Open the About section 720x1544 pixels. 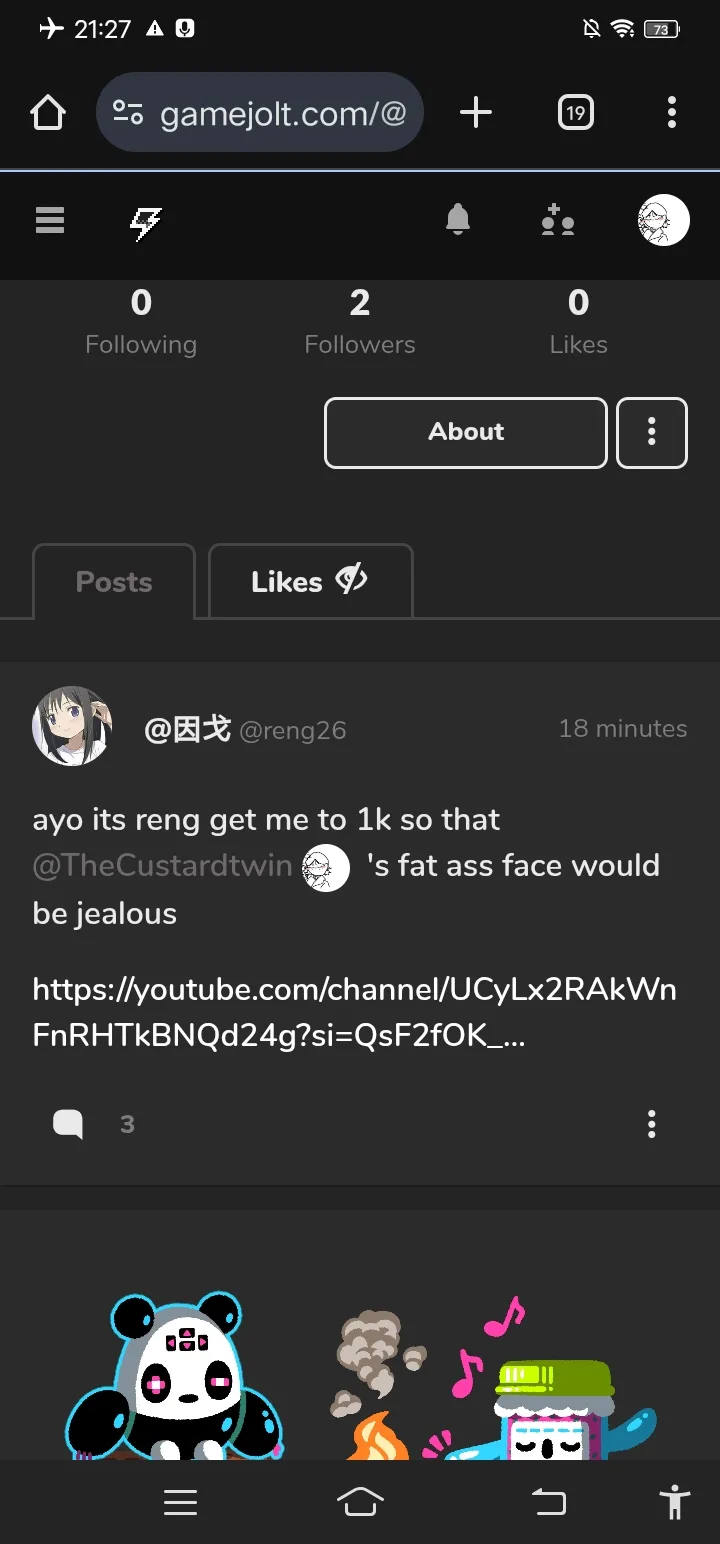[466, 432]
